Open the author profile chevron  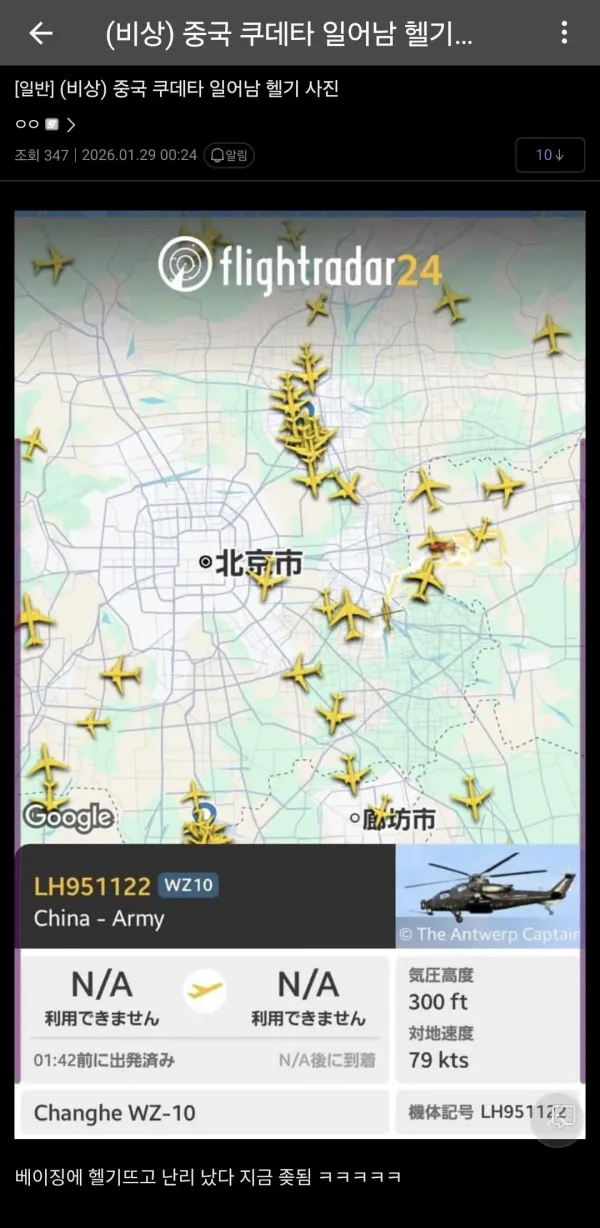[x=71, y=125]
